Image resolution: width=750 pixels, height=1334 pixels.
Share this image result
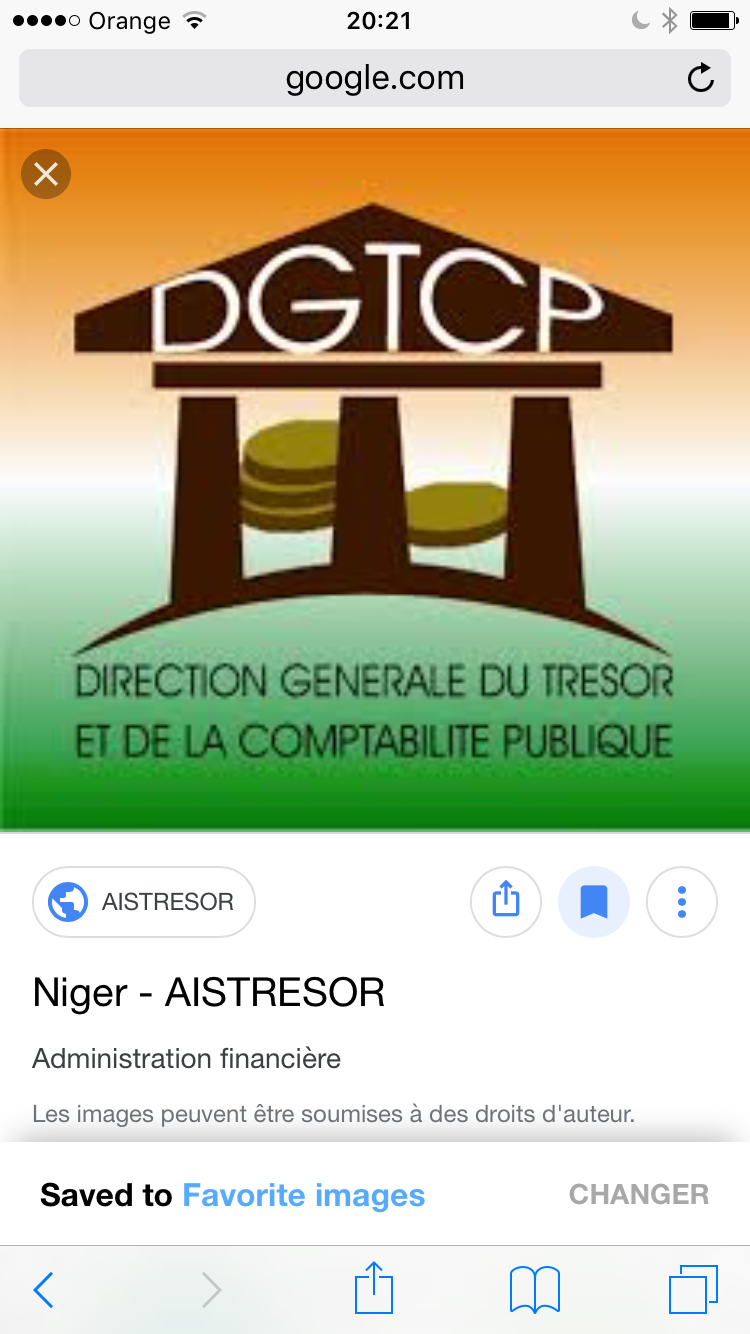pyautogui.click(x=506, y=902)
